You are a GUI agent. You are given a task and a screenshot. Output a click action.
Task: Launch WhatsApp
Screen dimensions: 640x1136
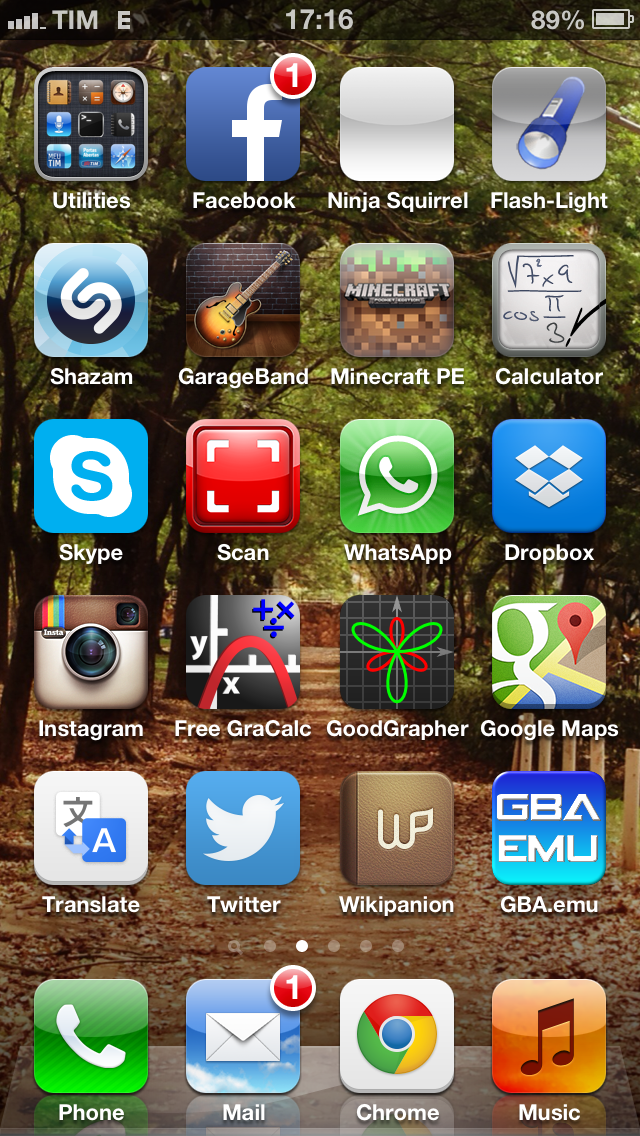click(397, 476)
